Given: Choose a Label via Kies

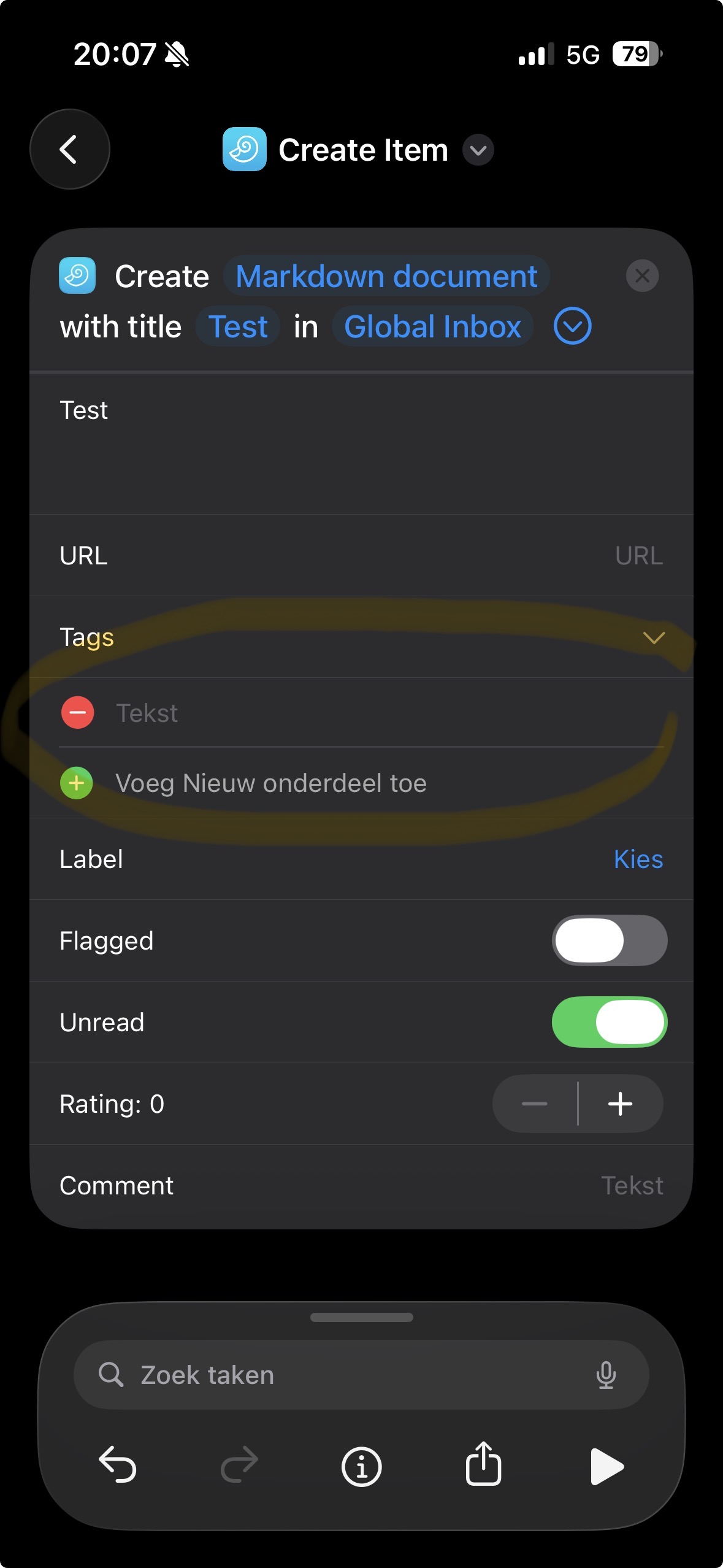Looking at the screenshot, I should [x=638, y=859].
